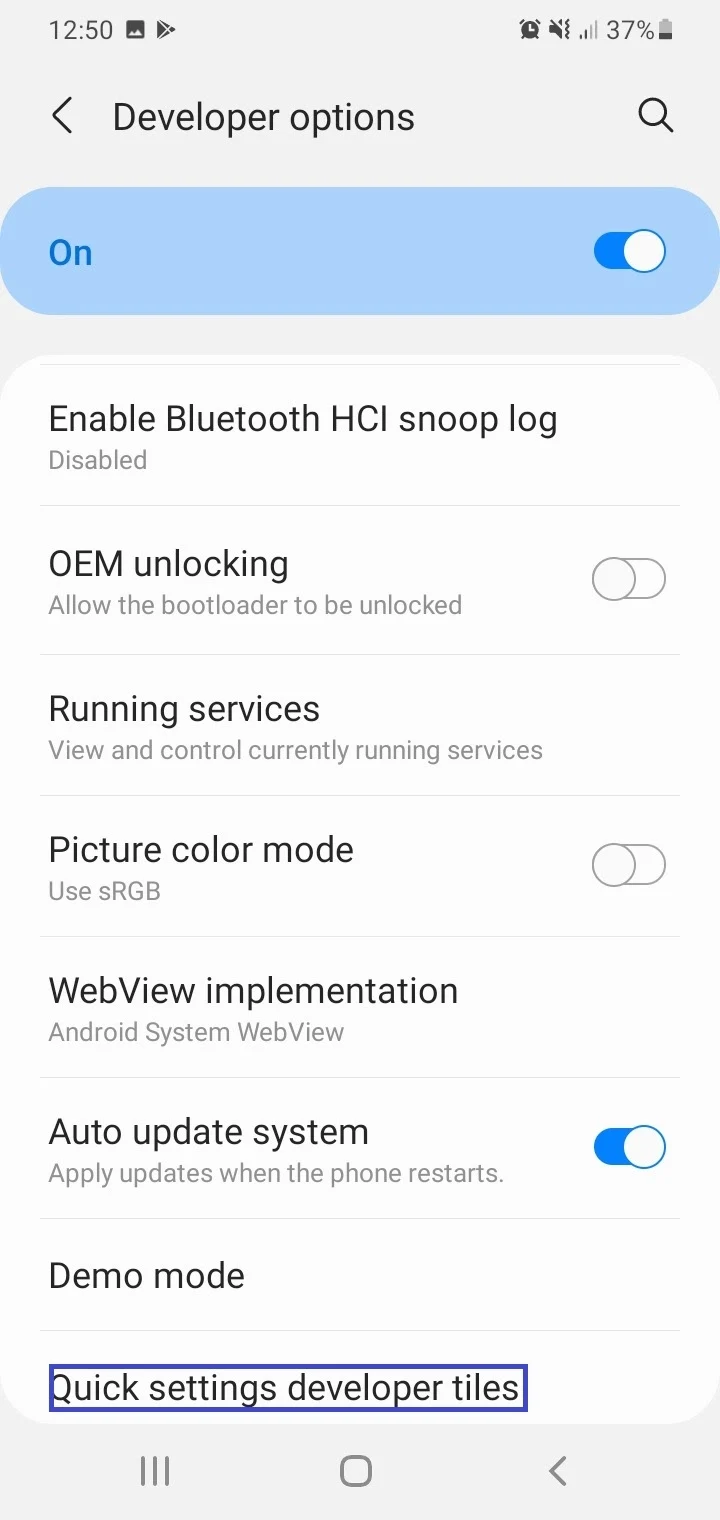Screen dimensions: 720x1520
Task: Turn off the Developer options master switch
Action: (x=629, y=252)
